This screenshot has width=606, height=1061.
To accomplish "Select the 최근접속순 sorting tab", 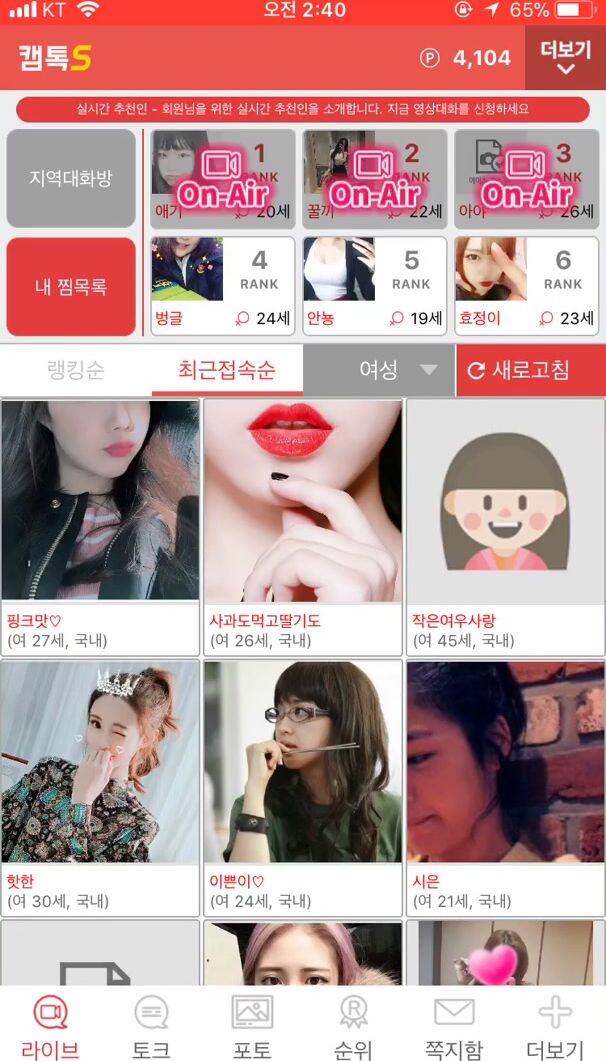I will tap(227, 370).
